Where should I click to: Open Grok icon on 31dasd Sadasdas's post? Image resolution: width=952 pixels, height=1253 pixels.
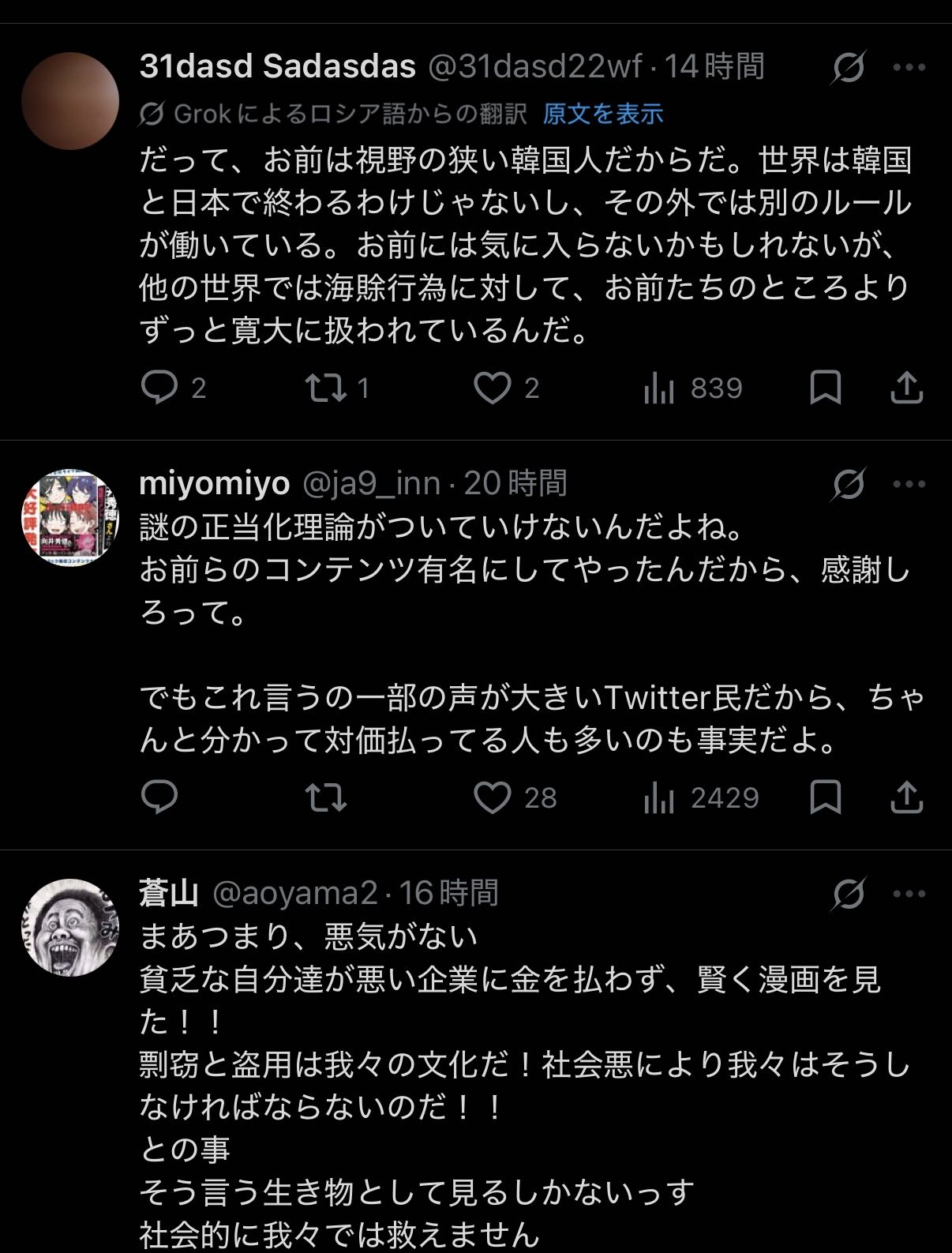[x=849, y=68]
